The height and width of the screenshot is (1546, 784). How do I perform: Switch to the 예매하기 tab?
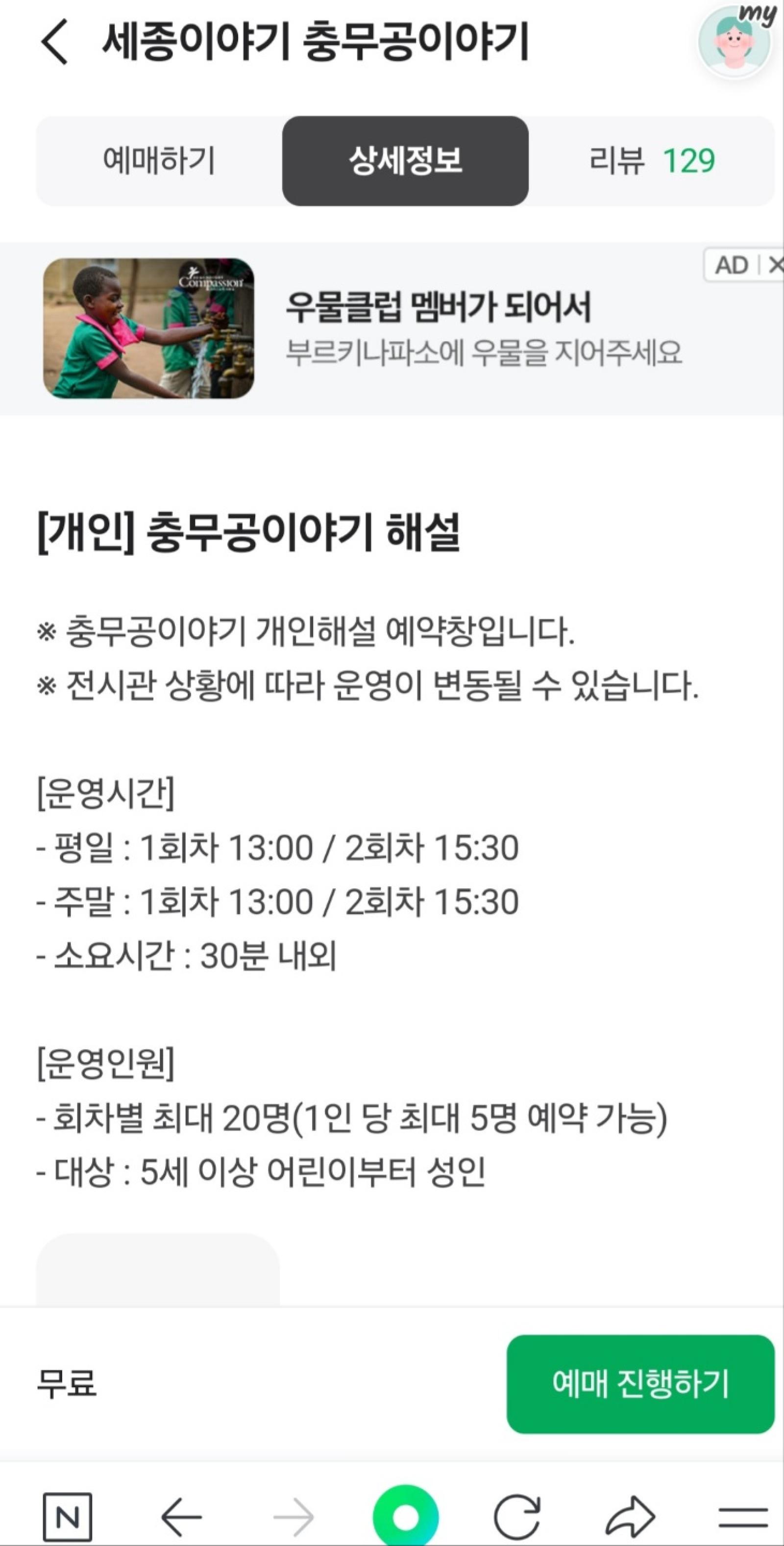click(159, 161)
